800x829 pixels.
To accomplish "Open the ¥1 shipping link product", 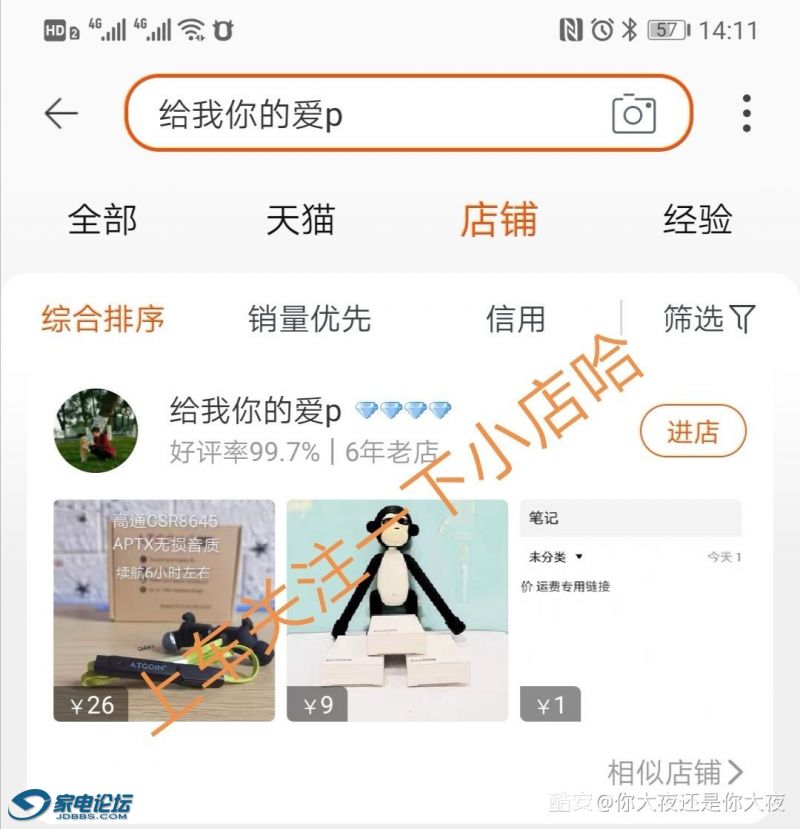I will [631, 610].
